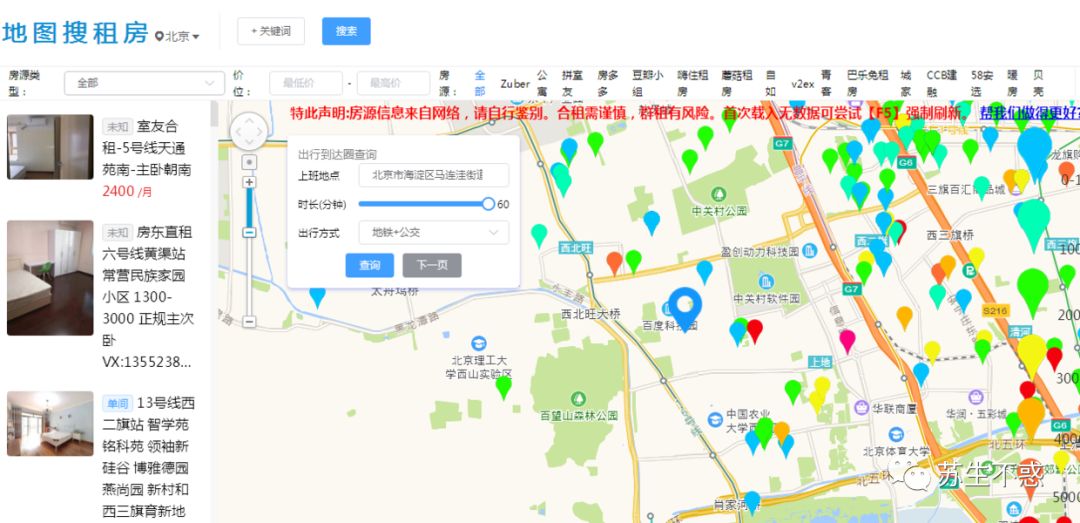The width and height of the screenshot is (1080, 523).
Task: Open the 出行方式 dropdown 地铁+公交
Action: 433,233
